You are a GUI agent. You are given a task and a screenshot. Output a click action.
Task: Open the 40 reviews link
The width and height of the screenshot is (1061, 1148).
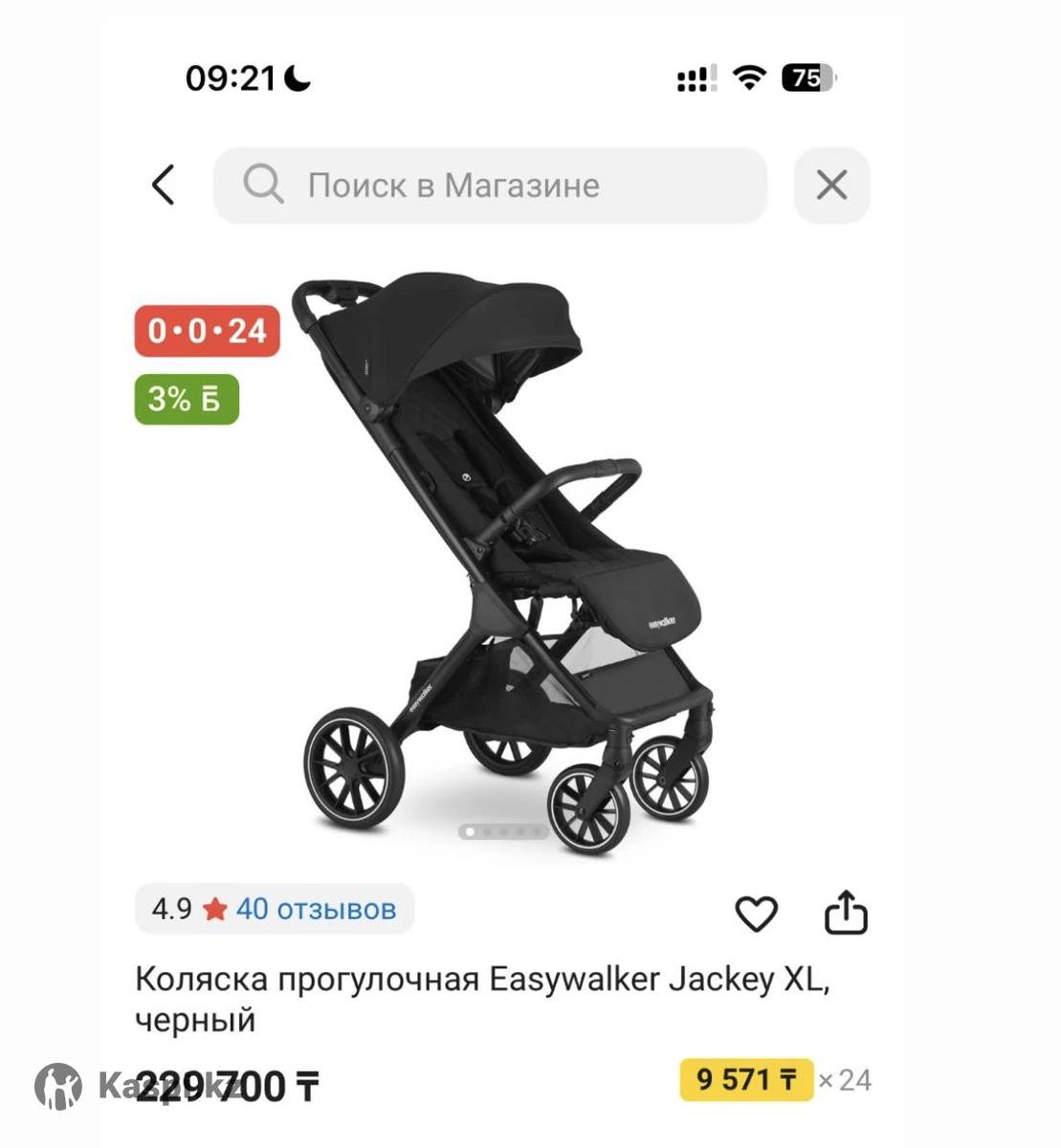pyautogui.click(x=316, y=909)
